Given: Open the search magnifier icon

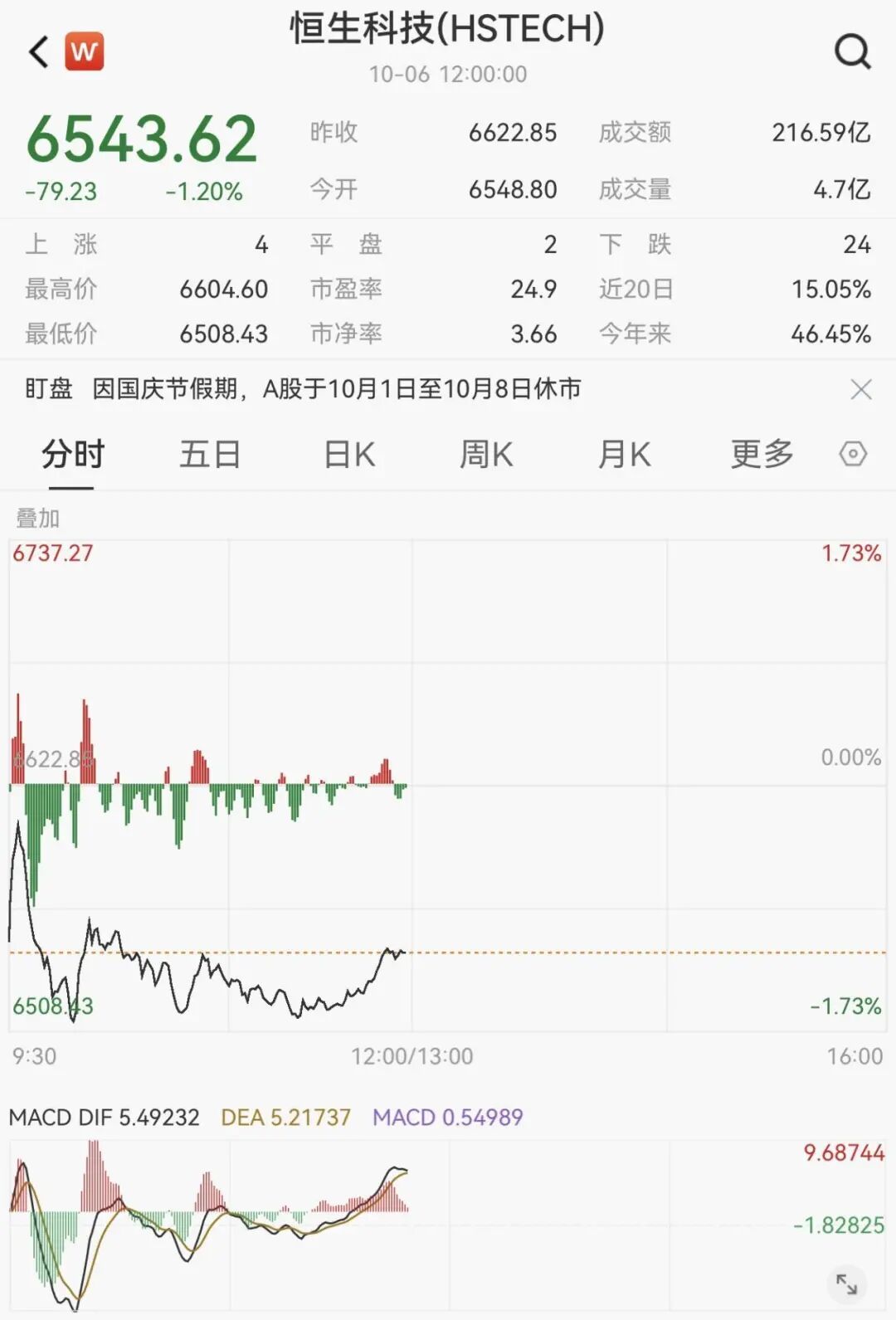Looking at the screenshot, I should (x=852, y=52).
